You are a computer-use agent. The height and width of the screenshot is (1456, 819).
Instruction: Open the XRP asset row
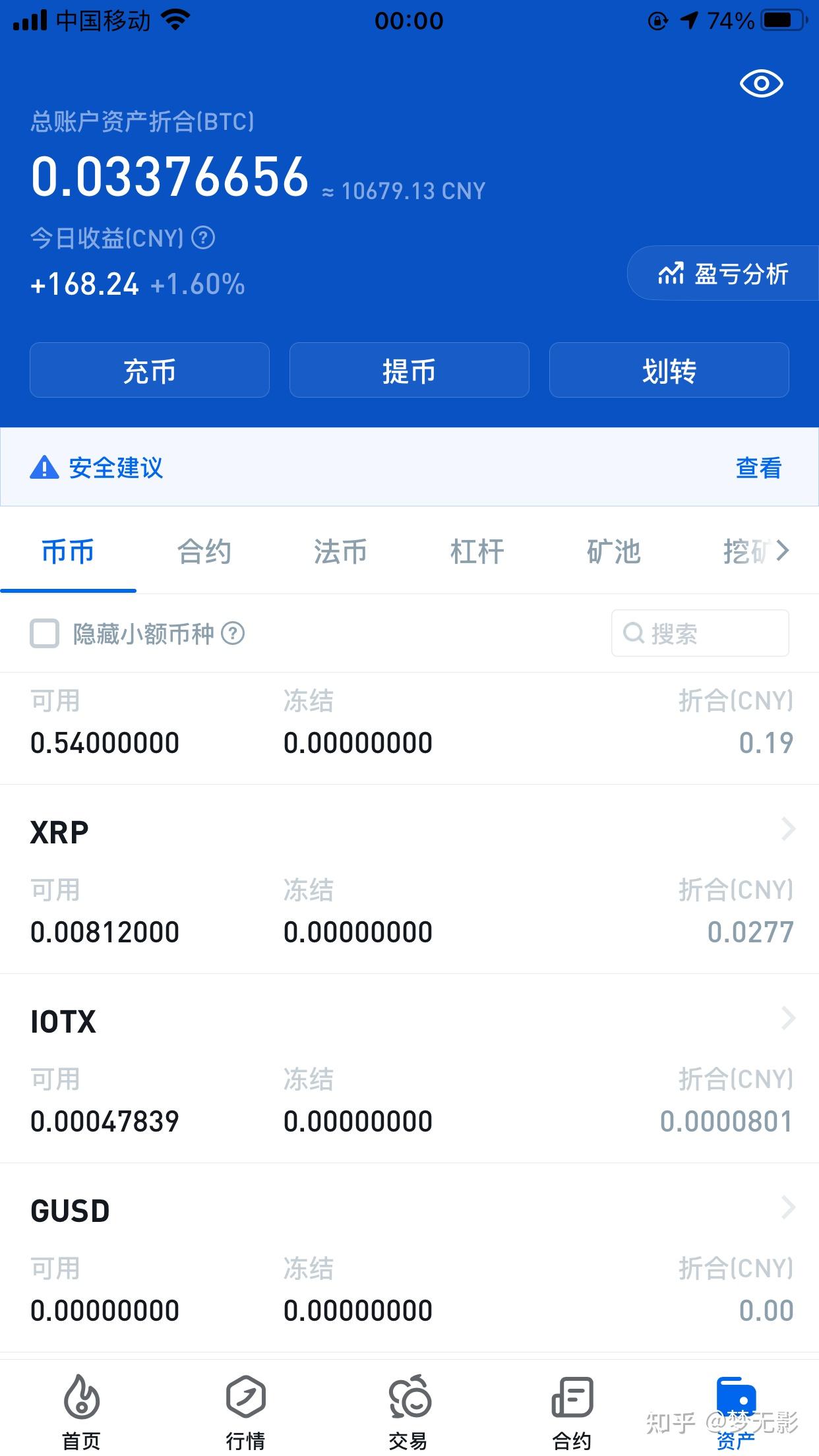[409, 880]
